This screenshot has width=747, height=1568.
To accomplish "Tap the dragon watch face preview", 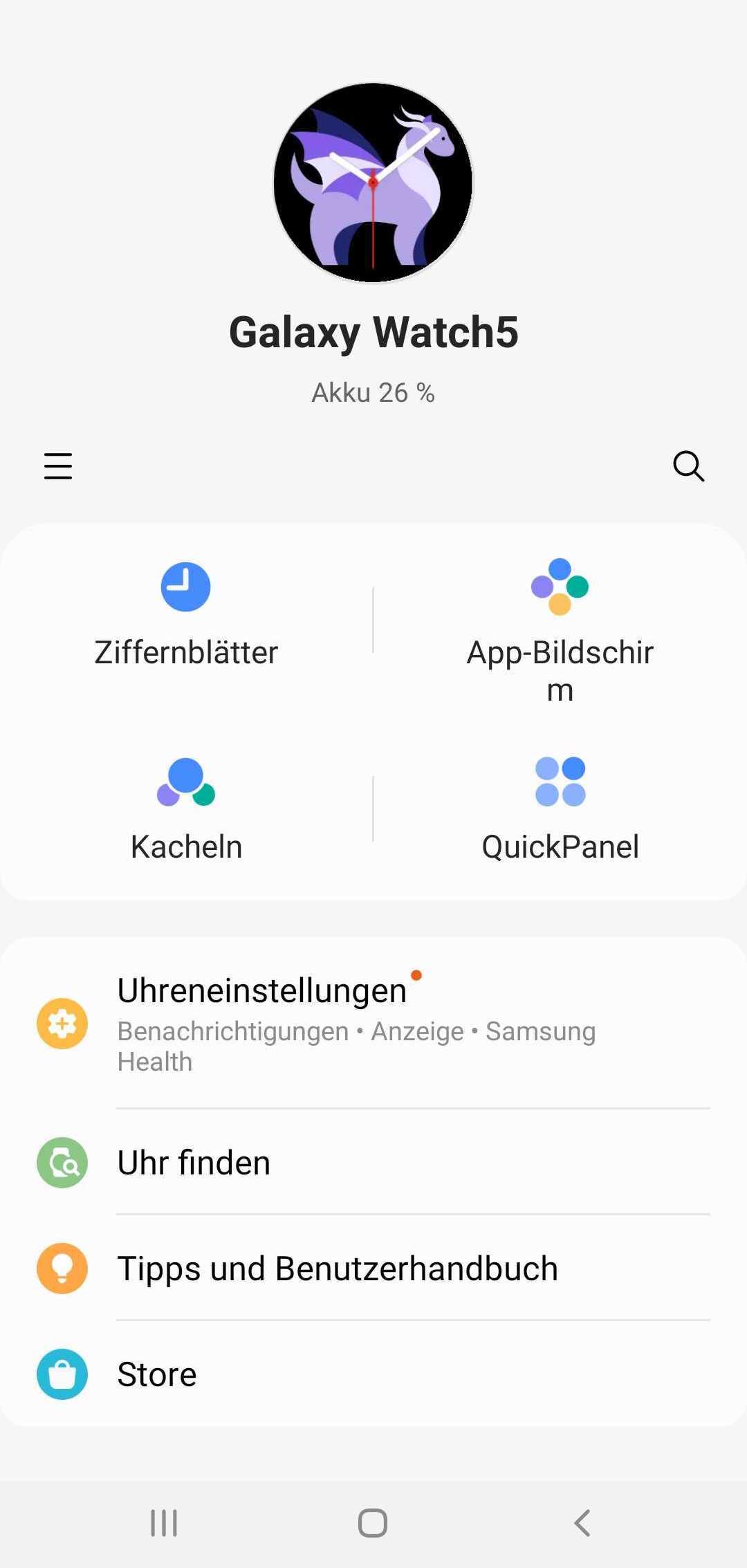I will (373, 183).
